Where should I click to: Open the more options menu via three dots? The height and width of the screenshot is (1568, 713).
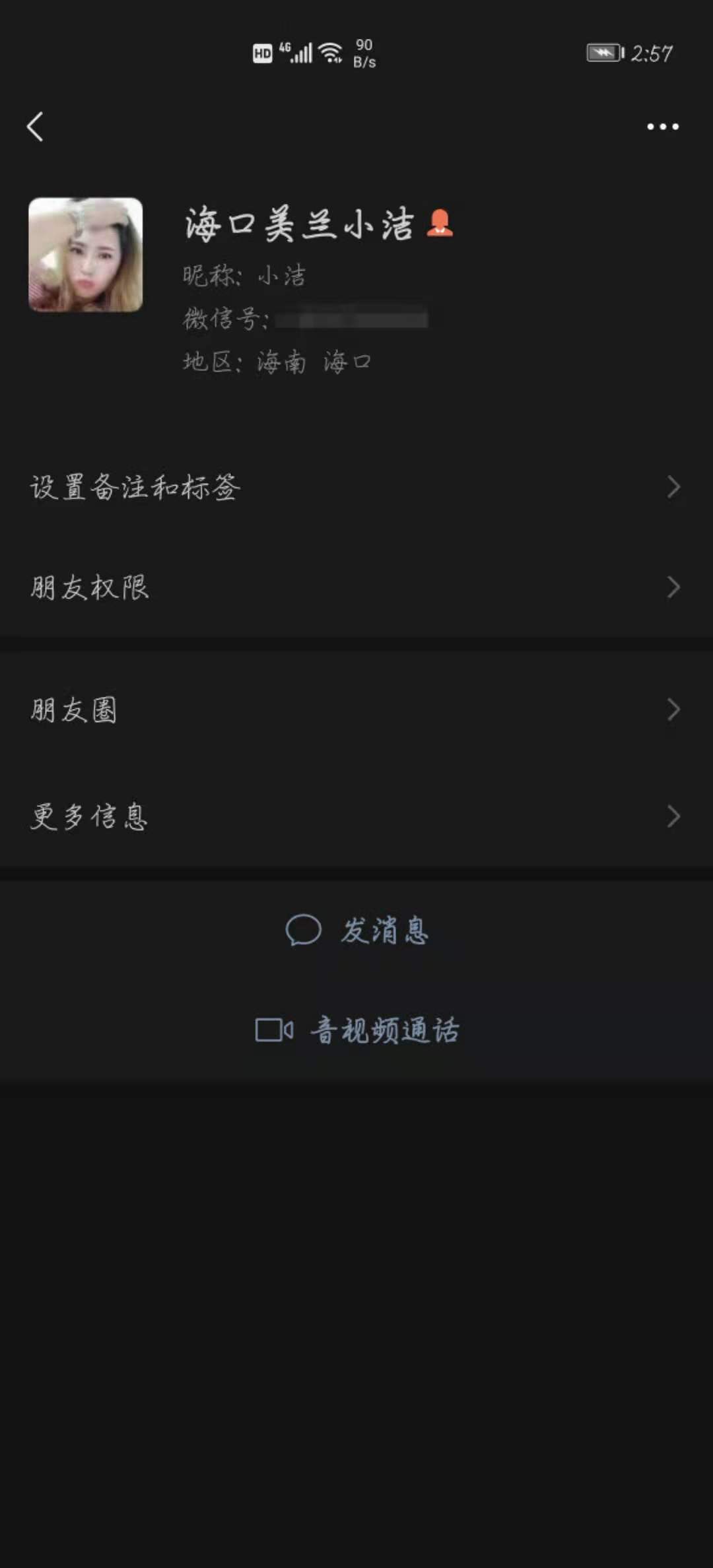[662, 127]
